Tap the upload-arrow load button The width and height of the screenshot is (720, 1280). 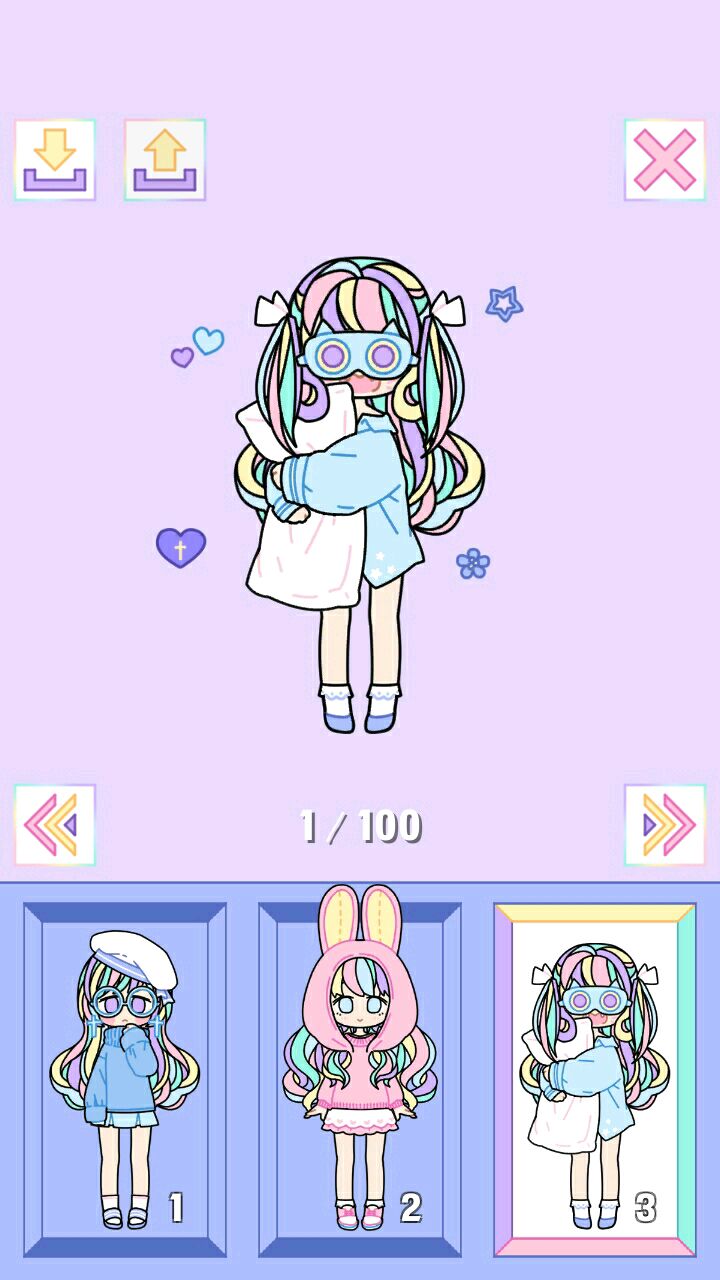[165, 160]
